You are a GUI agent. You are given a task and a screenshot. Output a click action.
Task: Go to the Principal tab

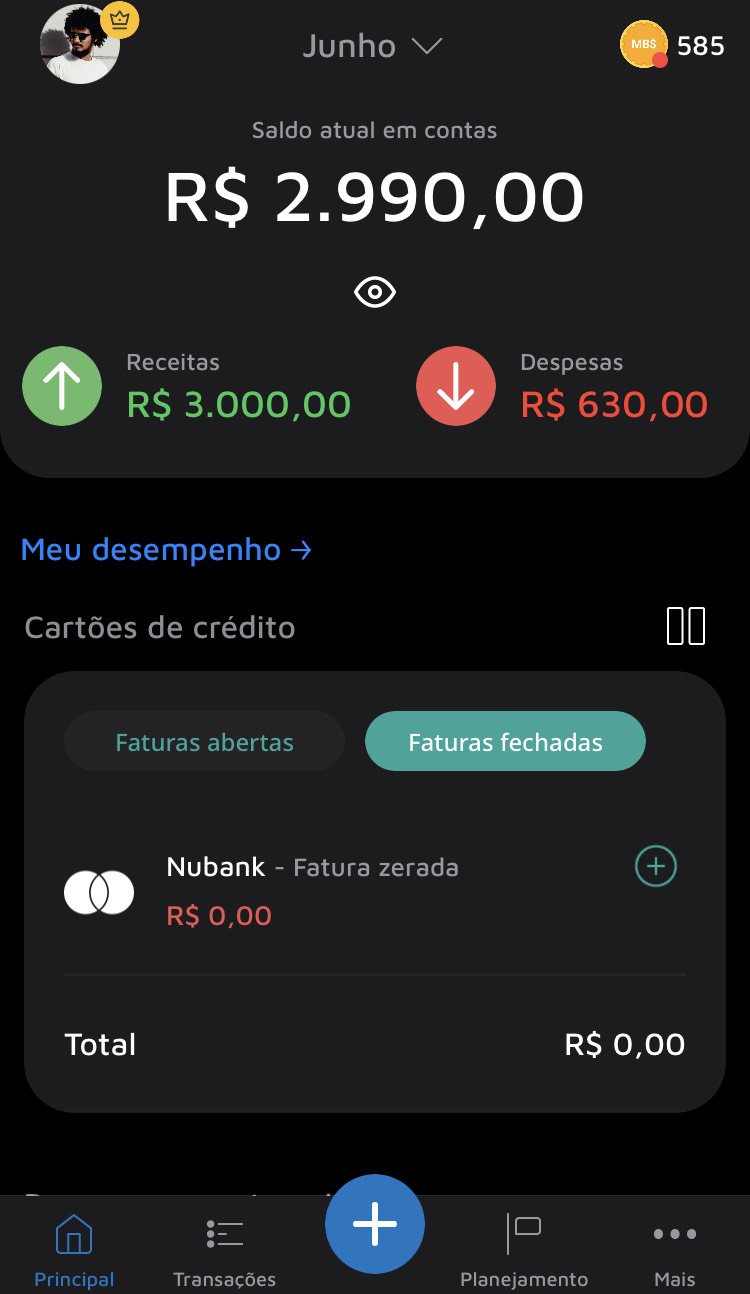click(x=74, y=1248)
